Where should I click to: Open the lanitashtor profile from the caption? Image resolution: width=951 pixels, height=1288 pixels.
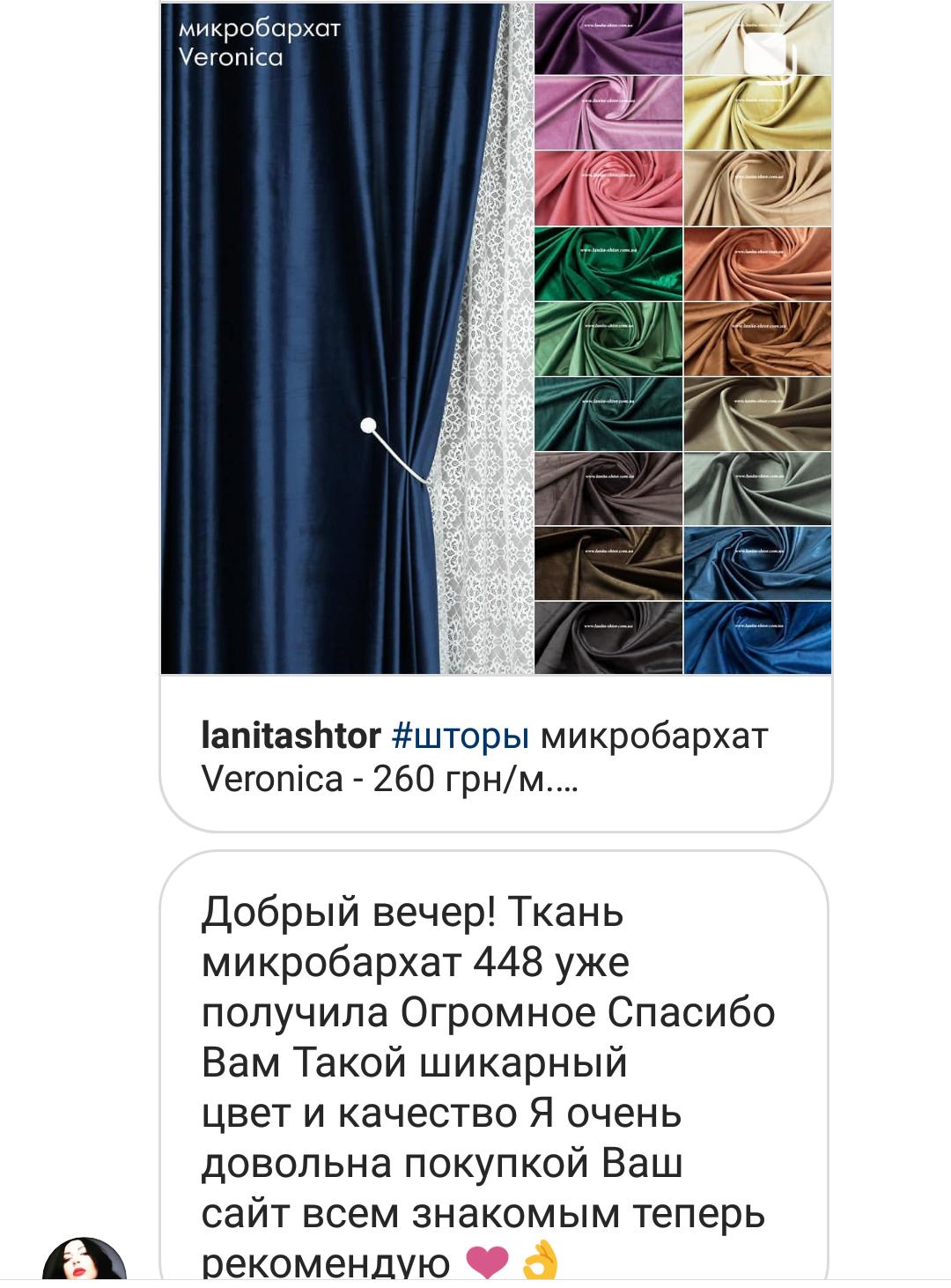[291, 736]
